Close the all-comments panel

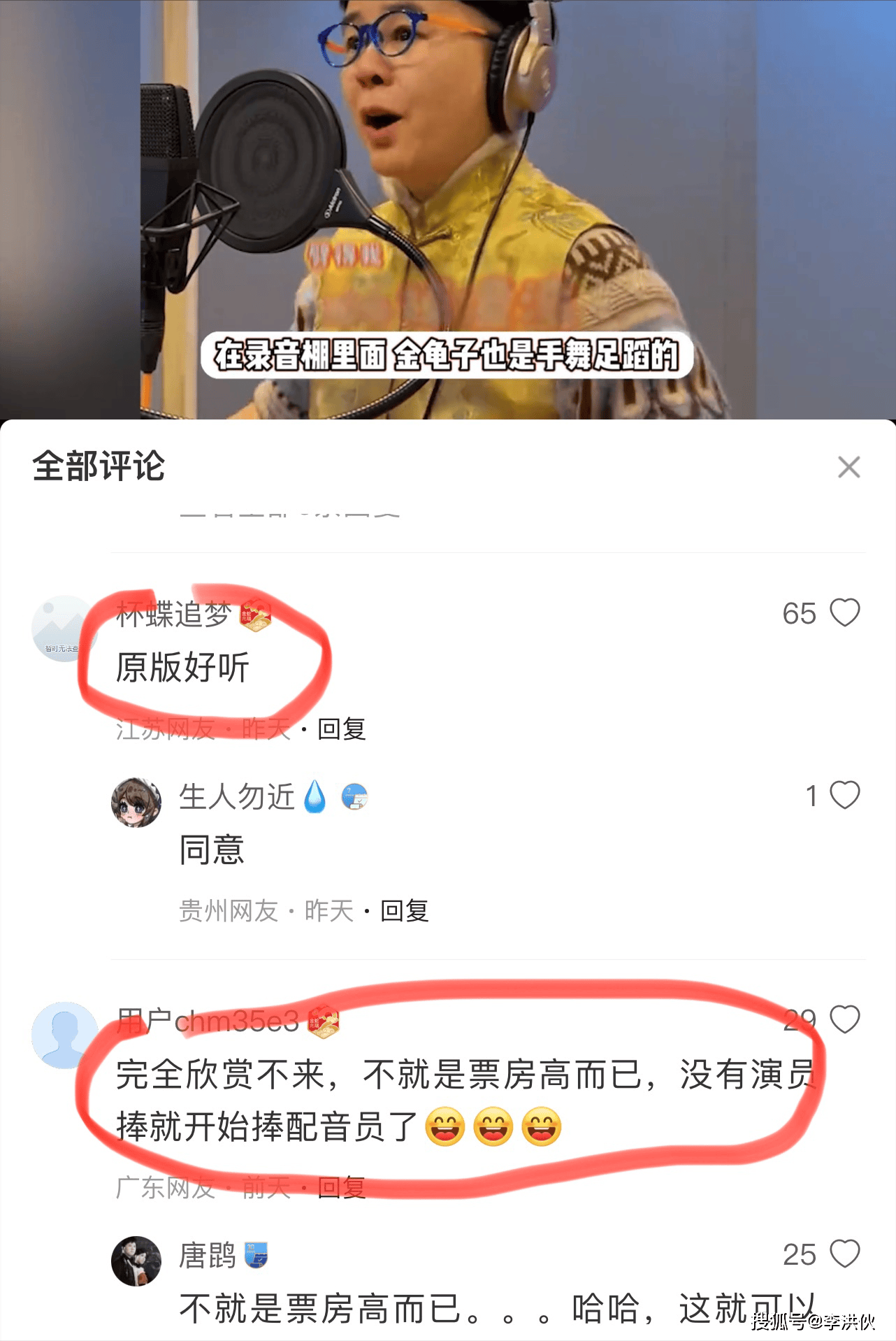point(848,467)
